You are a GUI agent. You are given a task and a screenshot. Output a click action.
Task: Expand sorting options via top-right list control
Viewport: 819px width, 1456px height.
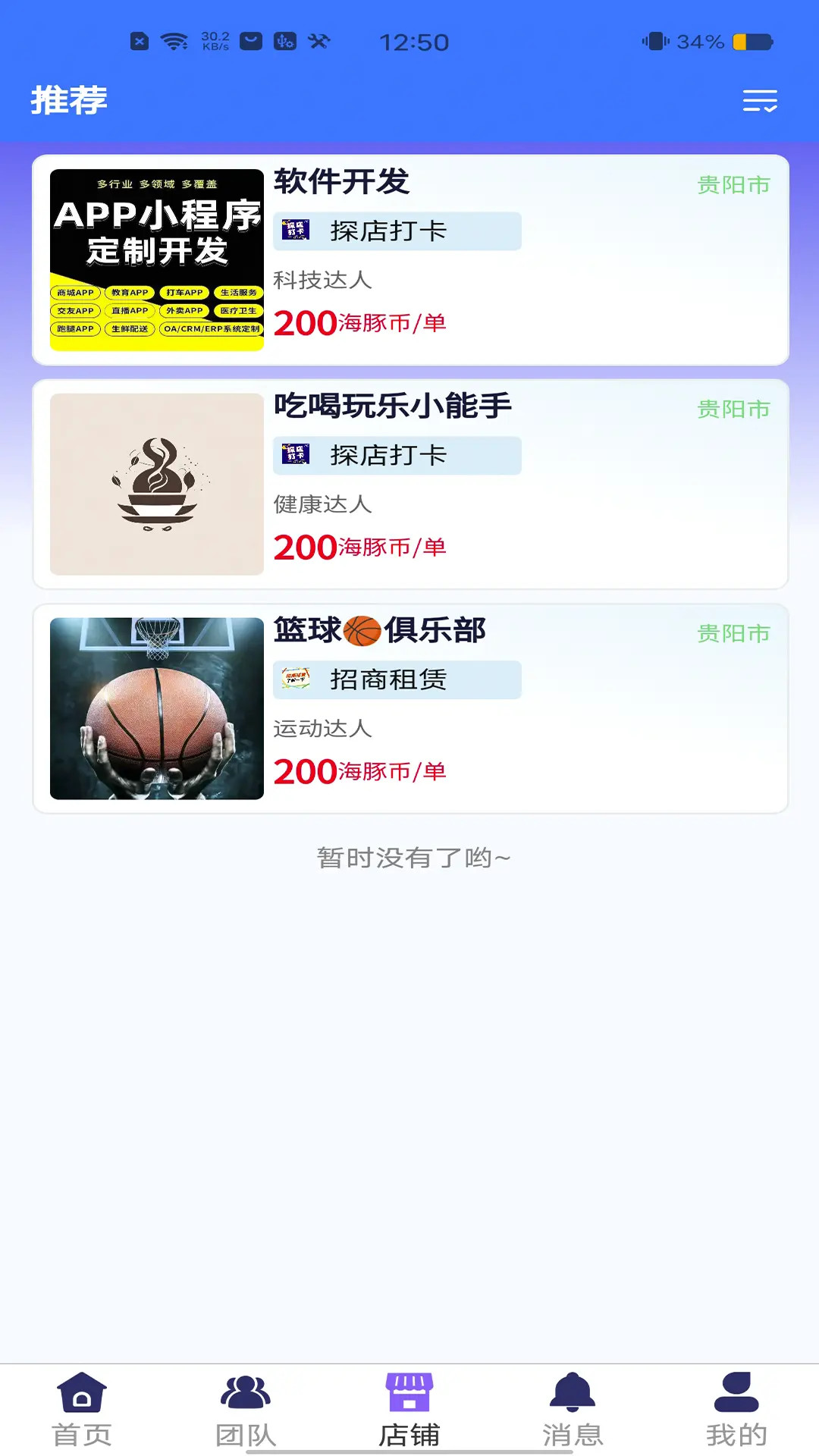(x=761, y=99)
